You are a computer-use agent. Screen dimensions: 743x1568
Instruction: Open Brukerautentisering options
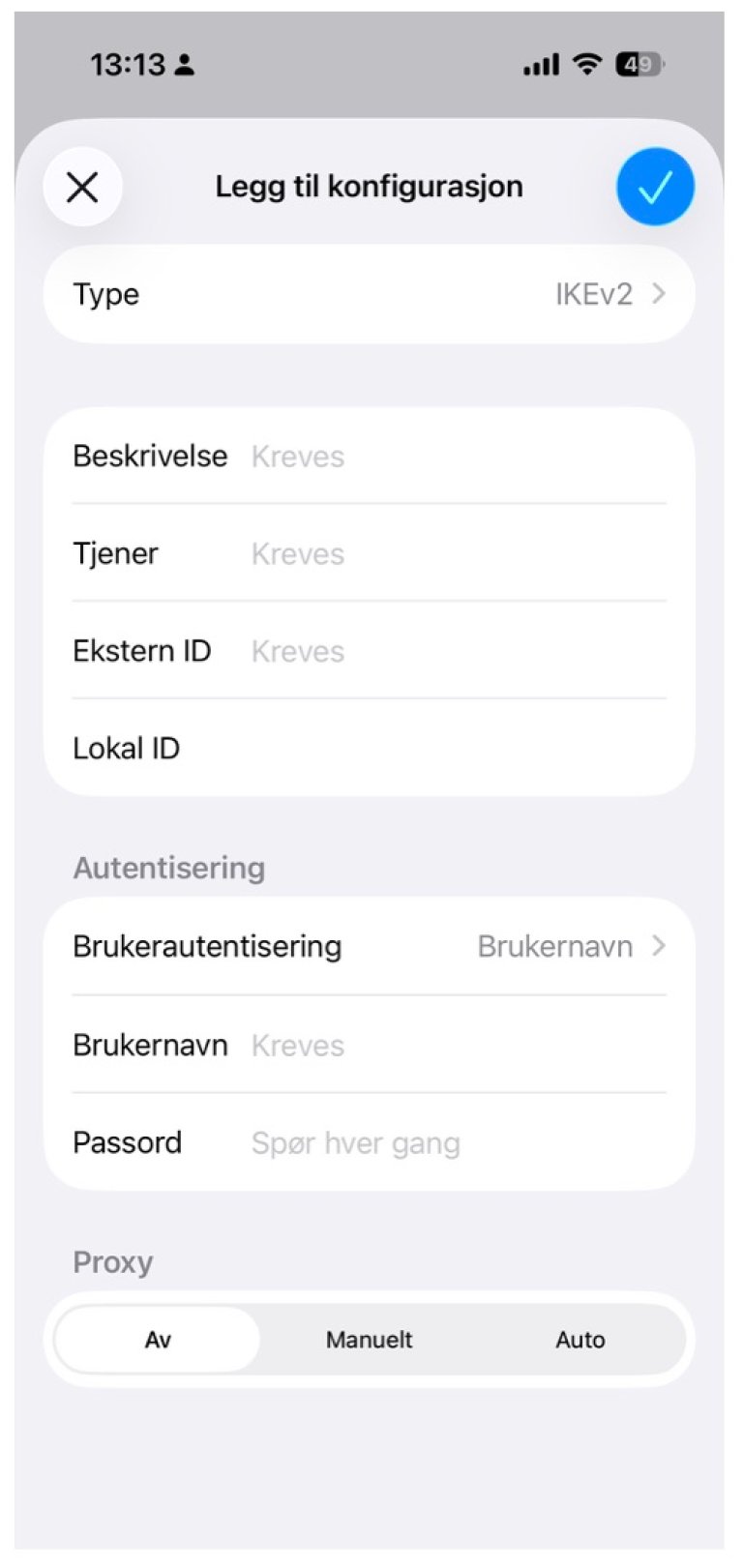click(370, 946)
